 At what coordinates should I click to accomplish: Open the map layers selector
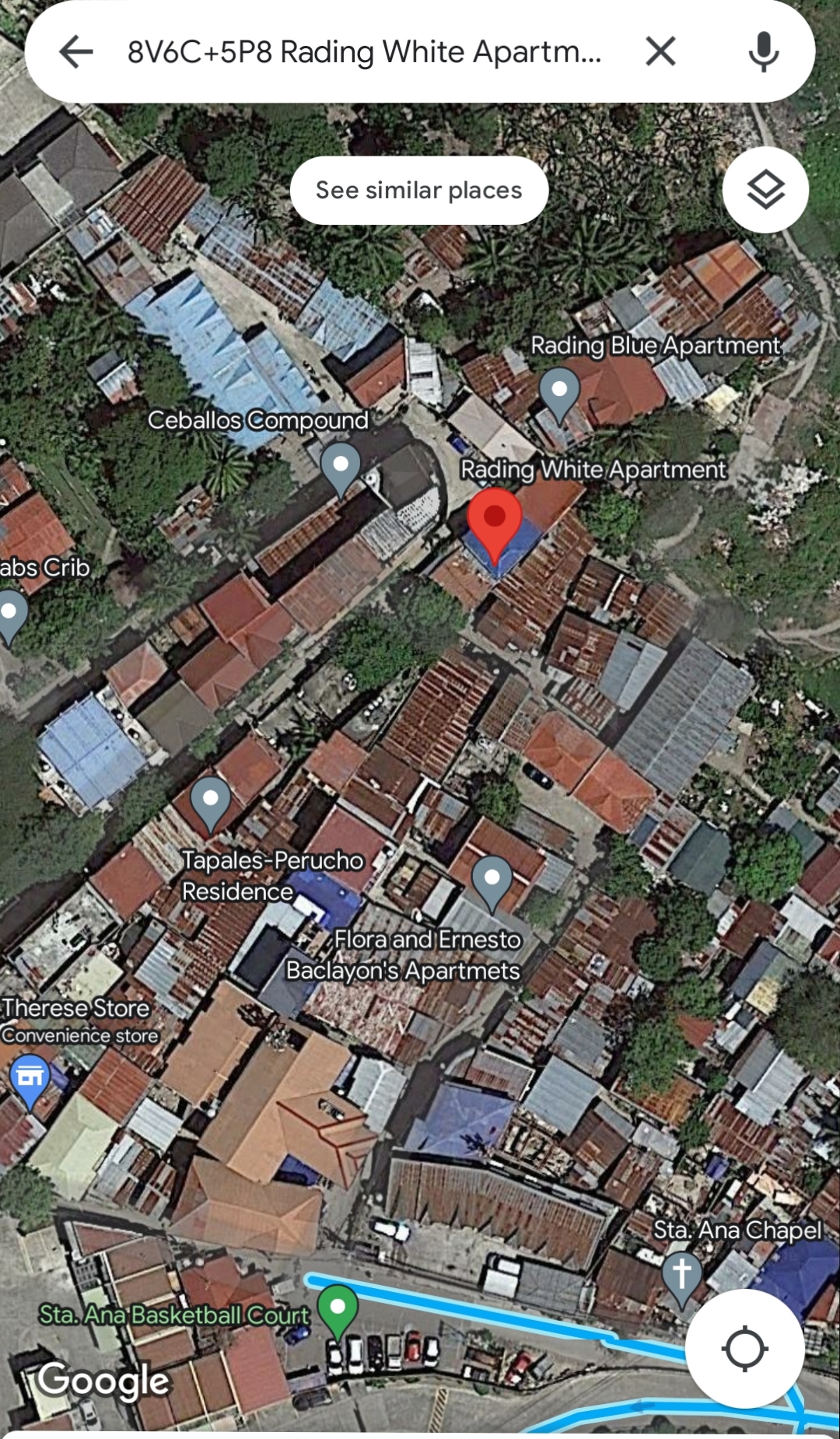pyautogui.click(x=765, y=190)
